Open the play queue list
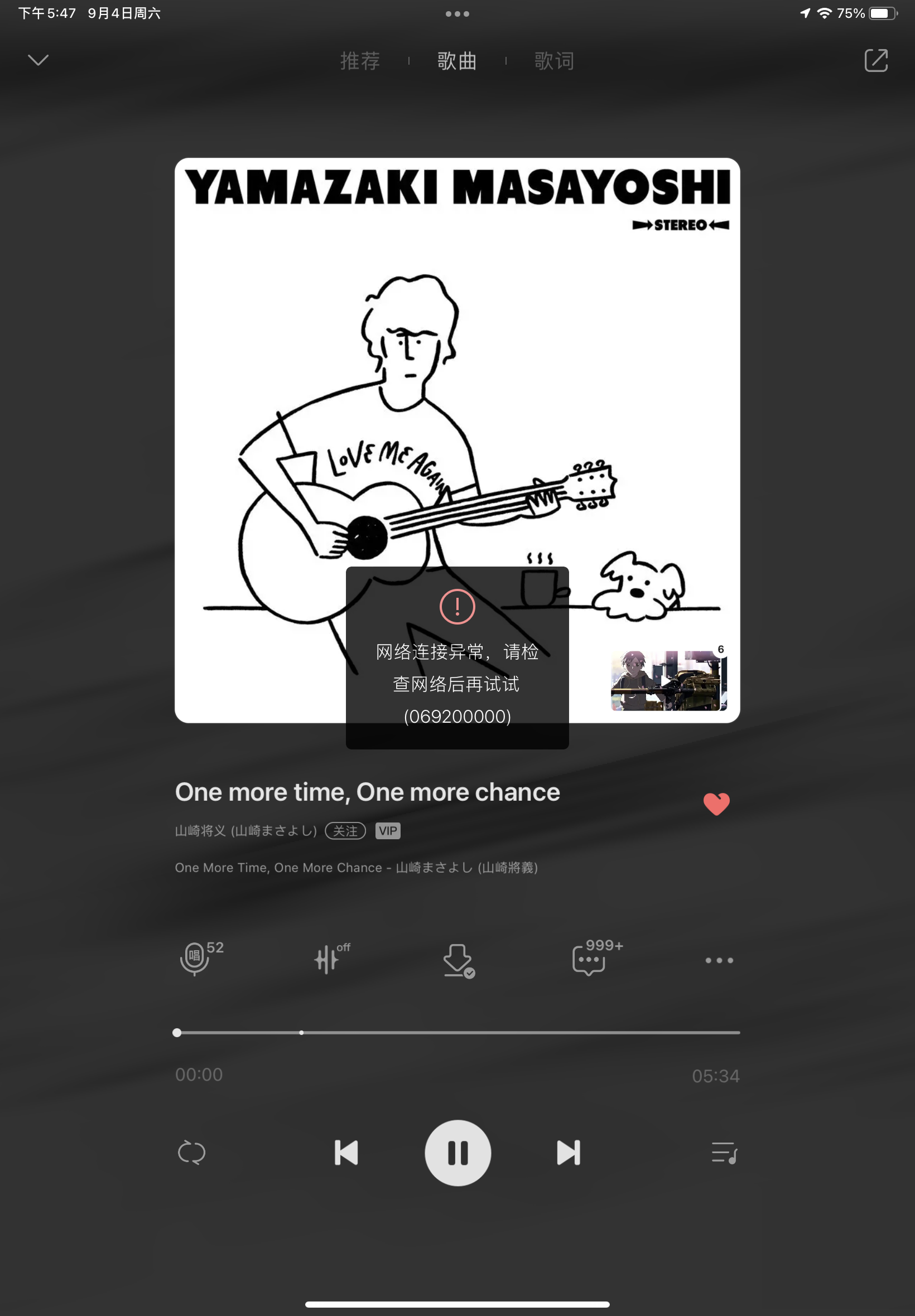The image size is (915, 1316). [x=724, y=1153]
